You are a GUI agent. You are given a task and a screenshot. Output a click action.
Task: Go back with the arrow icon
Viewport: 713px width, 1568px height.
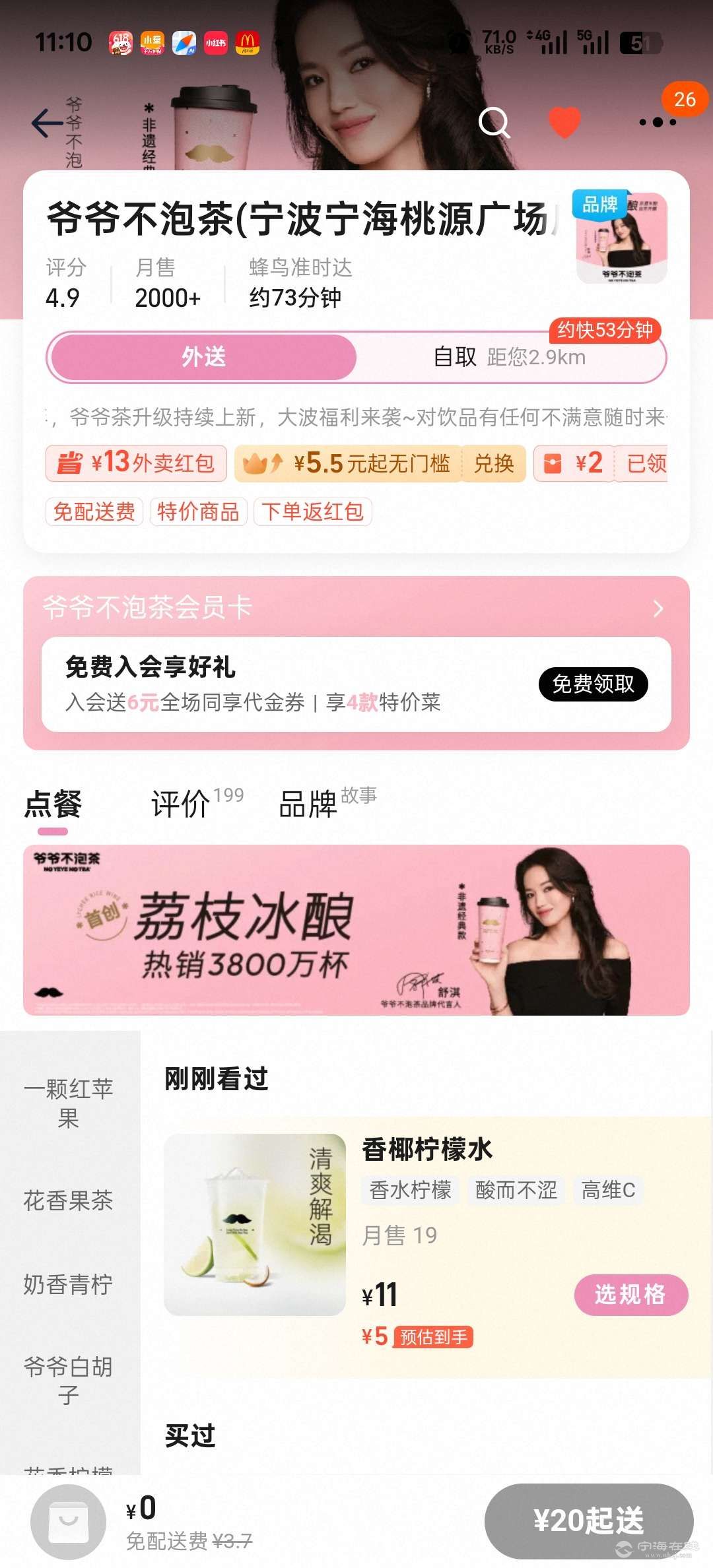tap(46, 123)
